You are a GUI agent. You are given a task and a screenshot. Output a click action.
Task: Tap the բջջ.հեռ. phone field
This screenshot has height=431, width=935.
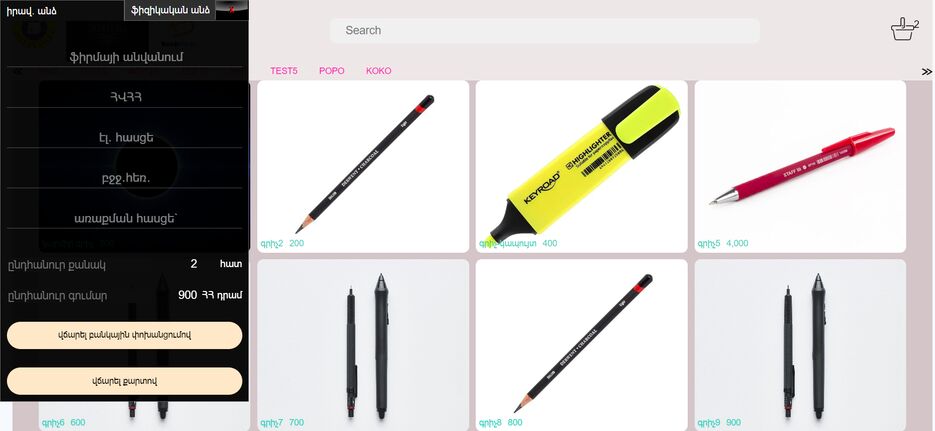[x=125, y=177]
